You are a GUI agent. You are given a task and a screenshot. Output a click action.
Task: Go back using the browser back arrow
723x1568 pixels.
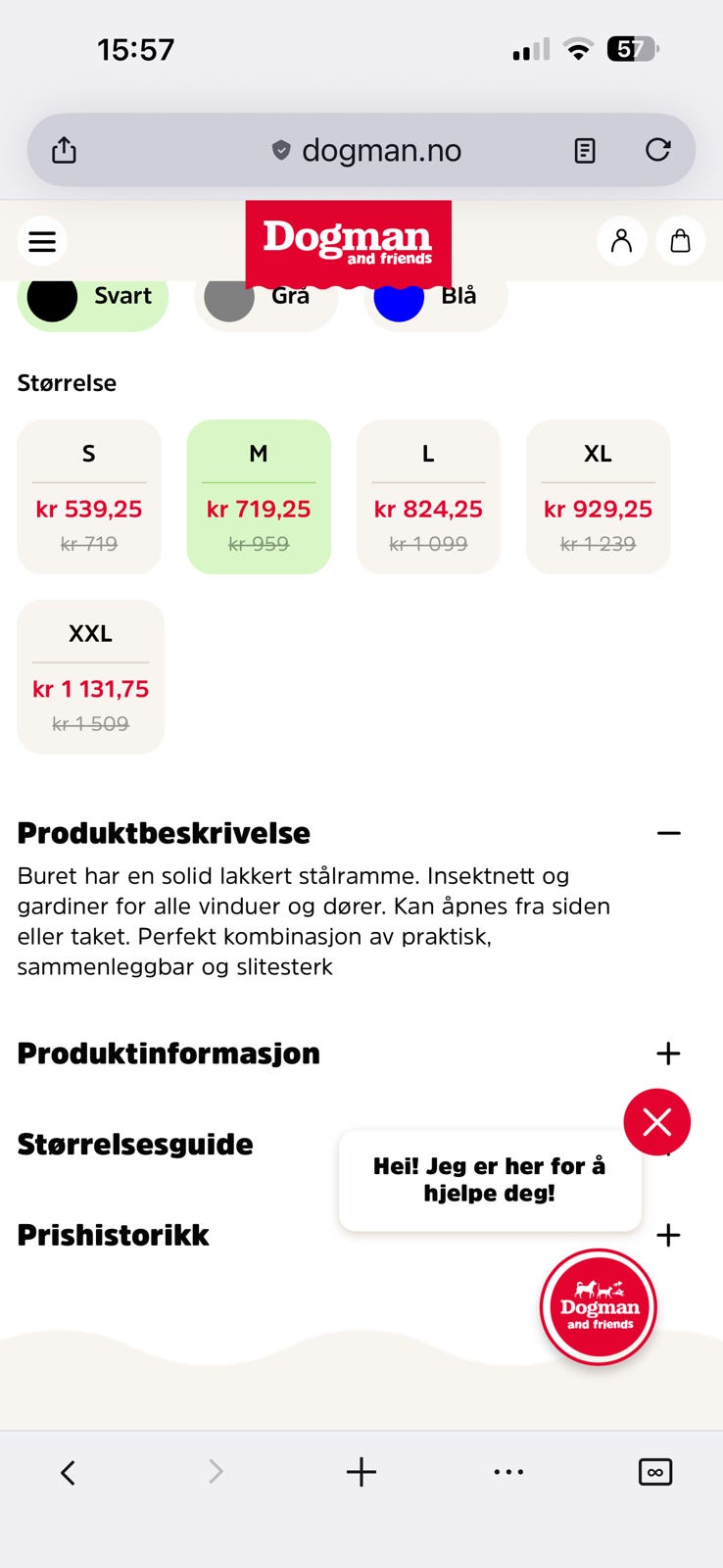click(x=68, y=1471)
